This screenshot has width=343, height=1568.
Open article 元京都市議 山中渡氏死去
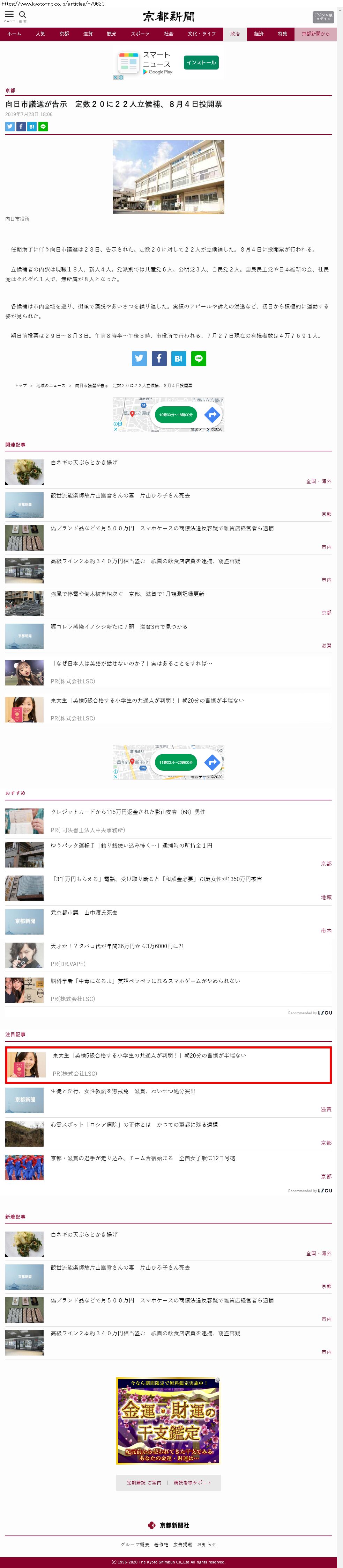[x=84, y=913]
